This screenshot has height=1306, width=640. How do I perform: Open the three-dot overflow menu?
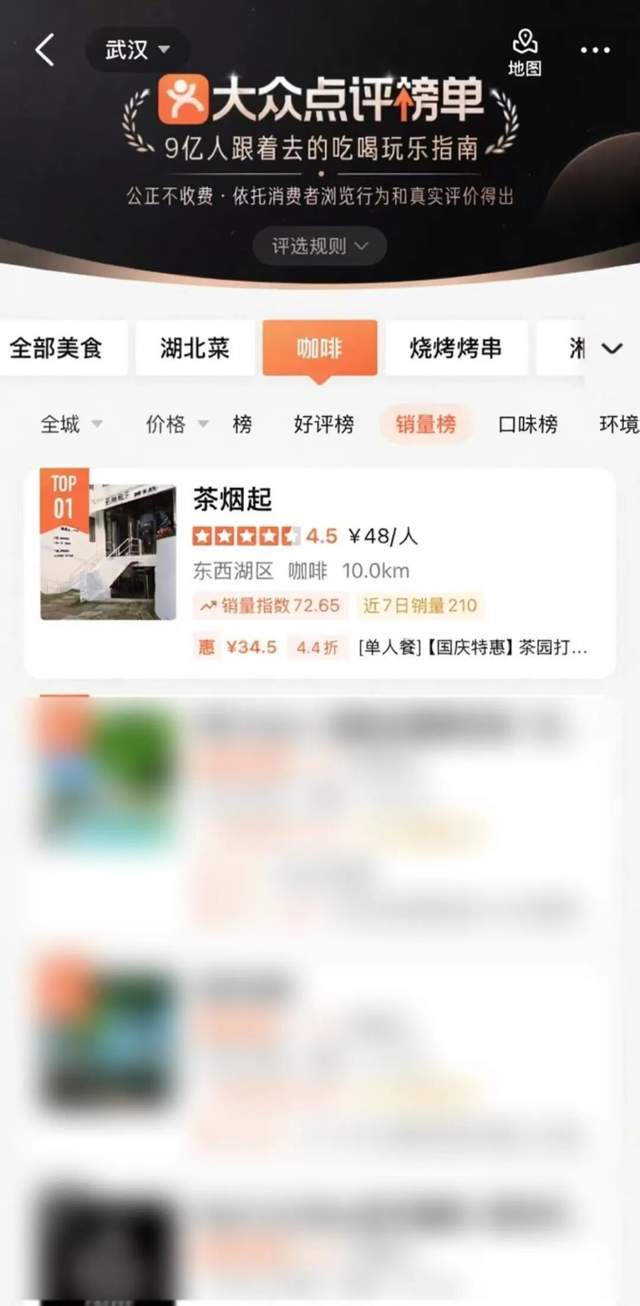595,50
